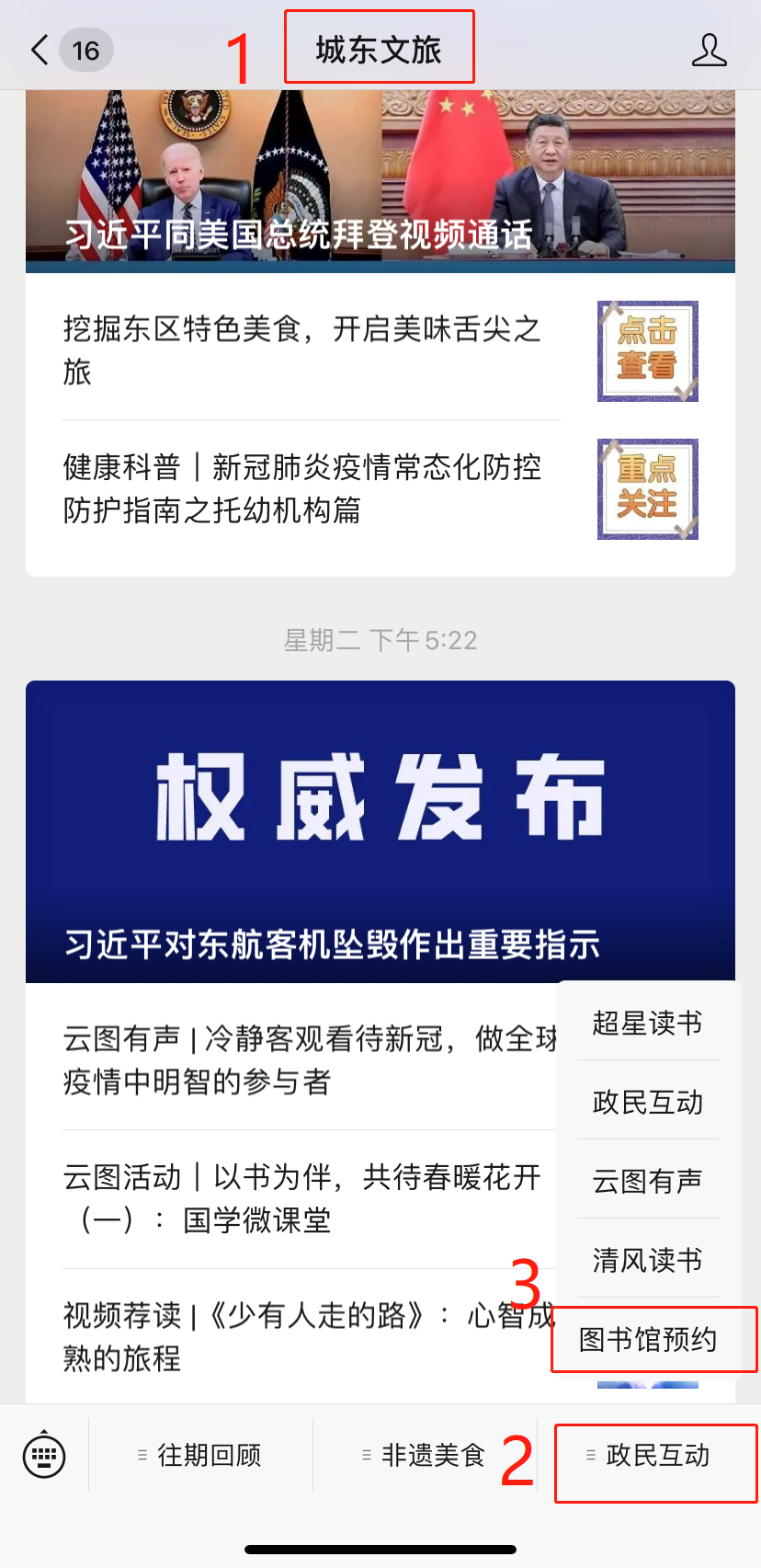761x1568 pixels.
Task: Open 视频荐读《少有人走的路》article
Action: coord(303,1335)
